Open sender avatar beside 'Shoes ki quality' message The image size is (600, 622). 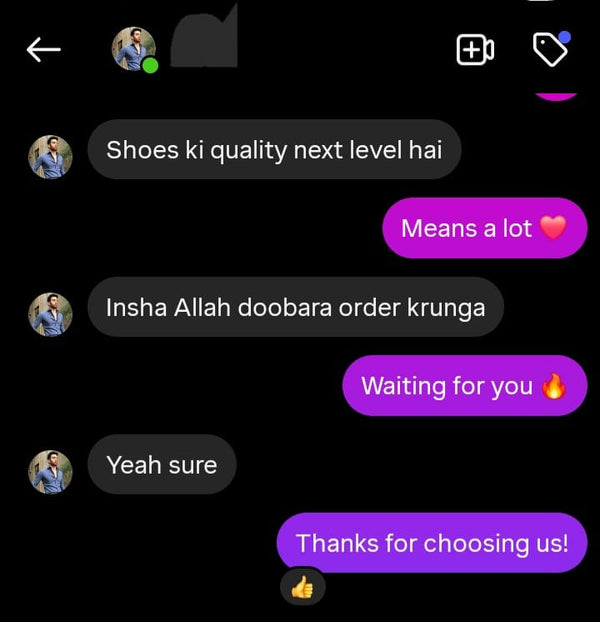(x=50, y=157)
